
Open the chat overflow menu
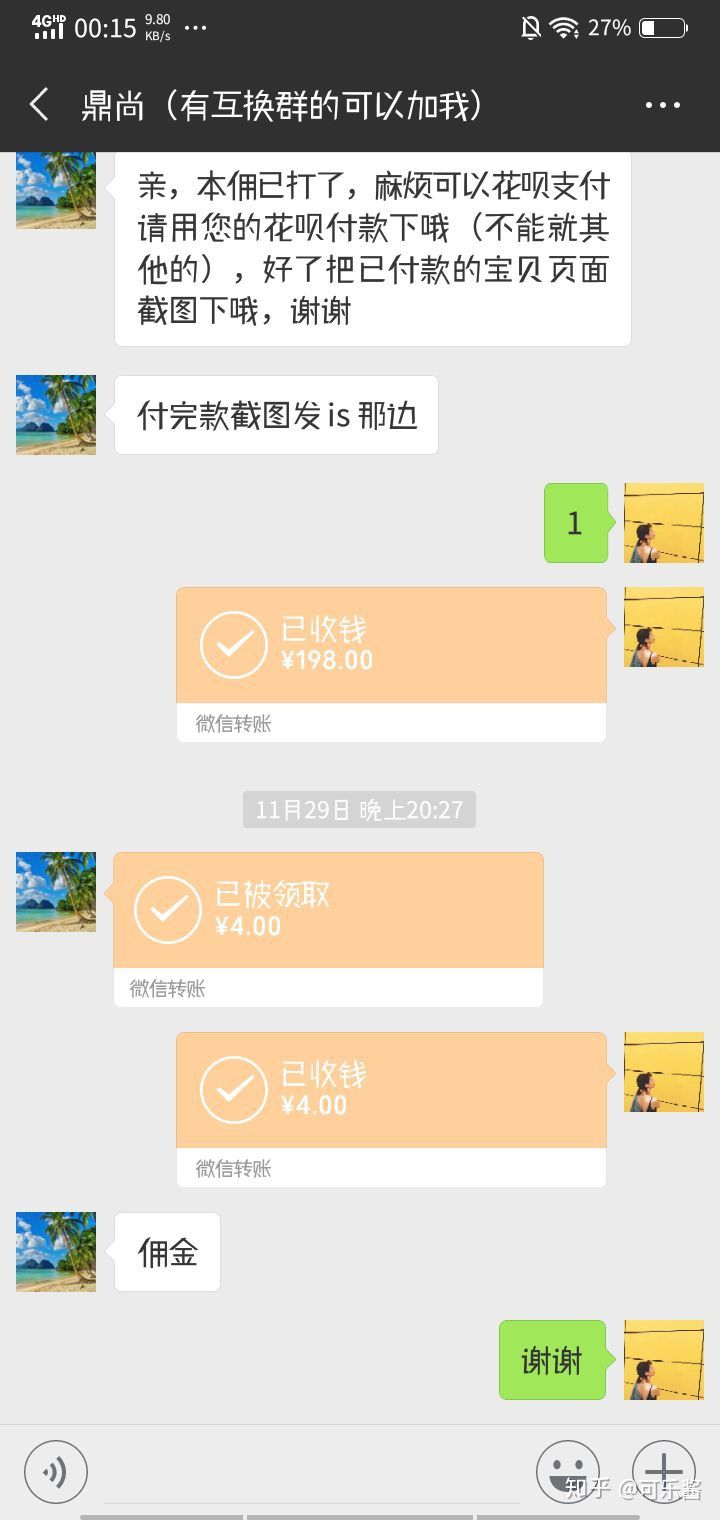(662, 105)
